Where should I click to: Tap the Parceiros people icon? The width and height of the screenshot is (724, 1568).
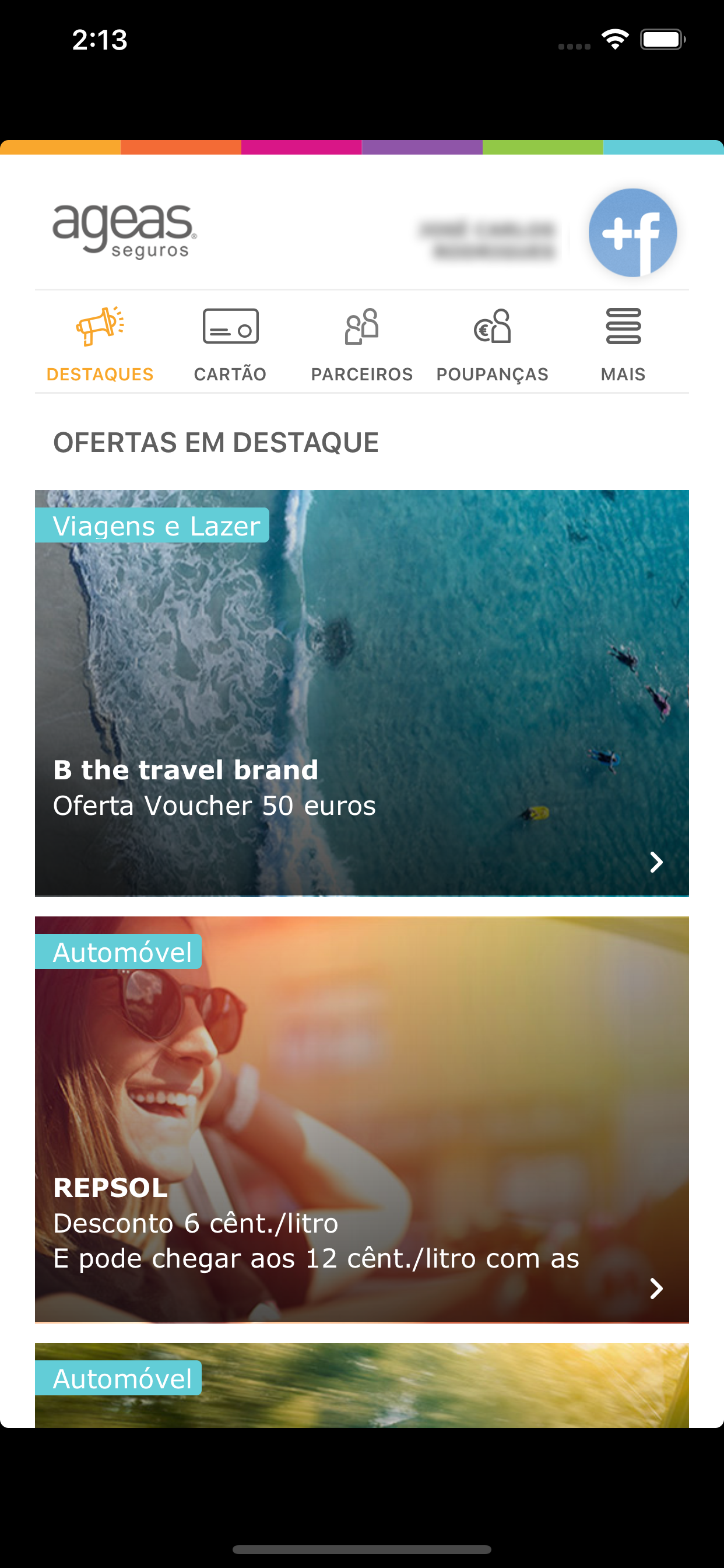tap(361, 327)
